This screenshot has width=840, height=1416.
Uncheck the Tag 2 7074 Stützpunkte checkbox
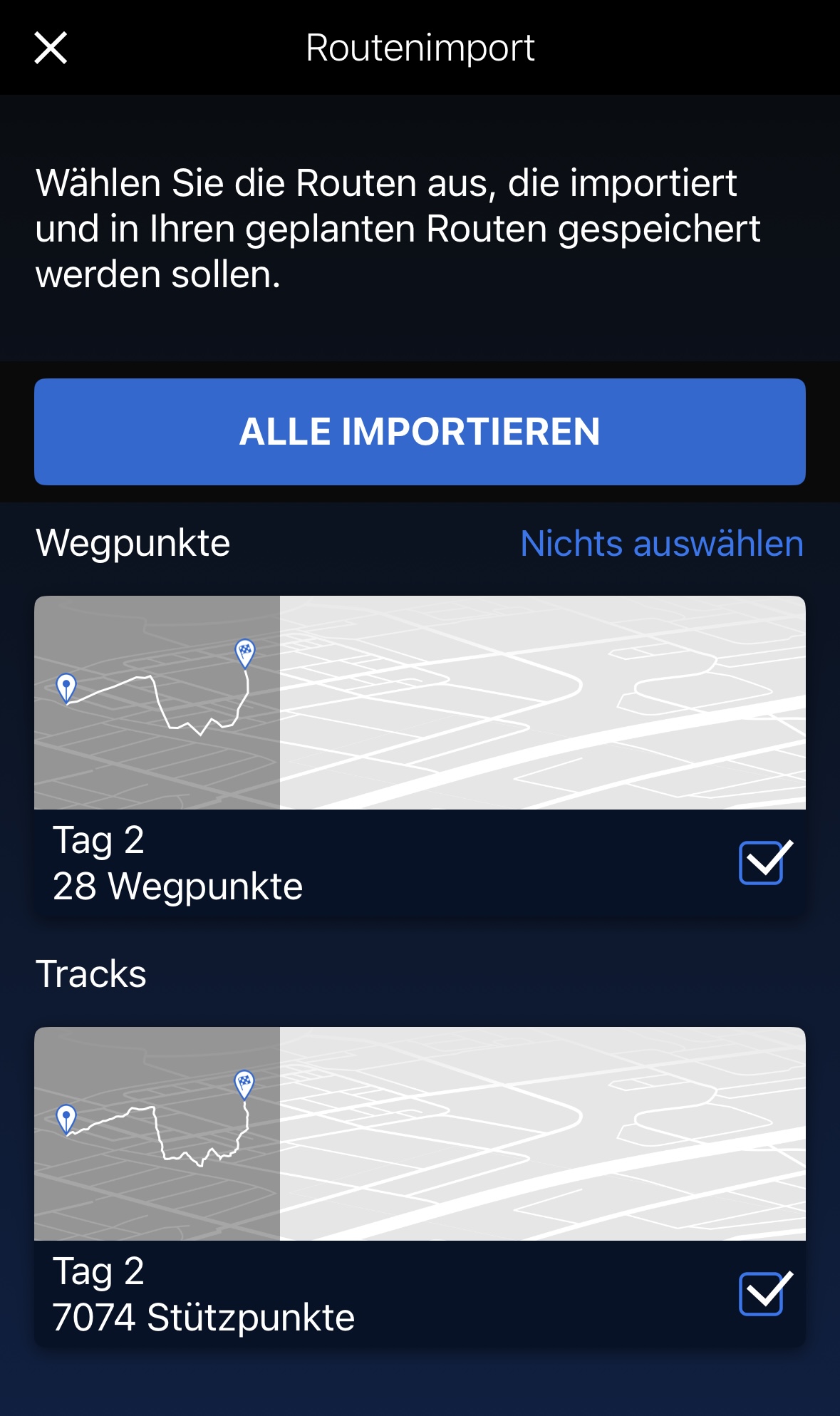point(762,1293)
